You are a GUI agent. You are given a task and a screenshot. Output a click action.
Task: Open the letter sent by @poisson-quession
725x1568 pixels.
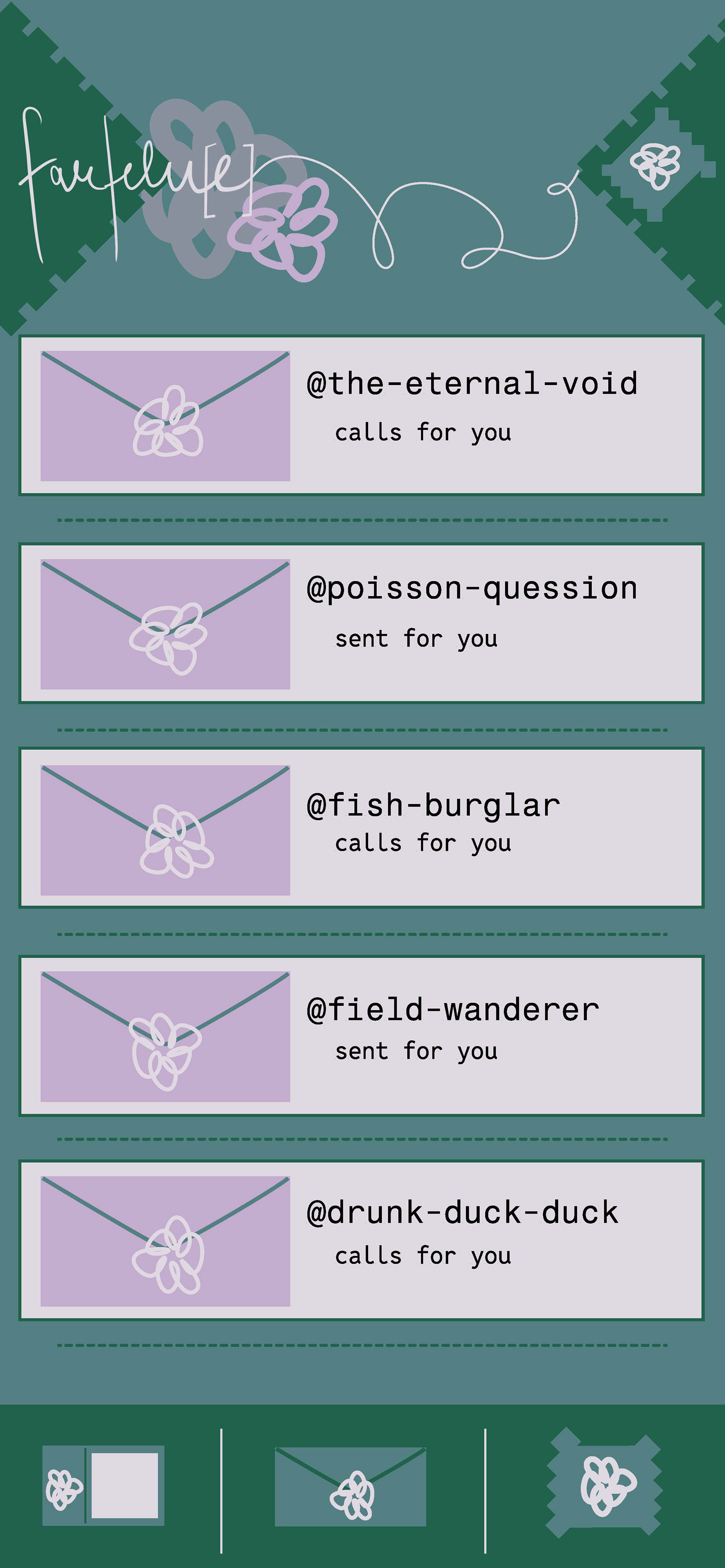tap(361, 623)
